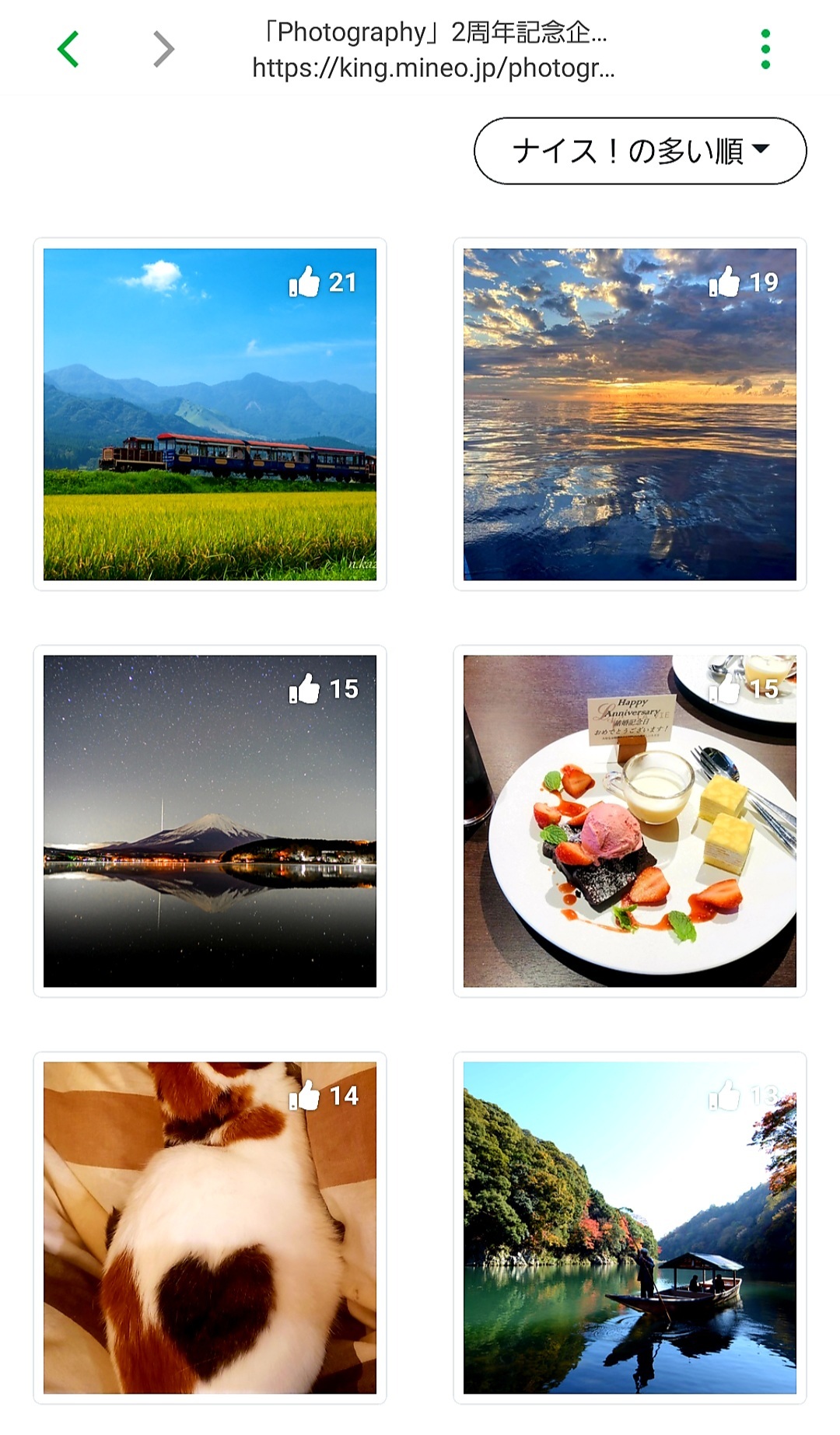This screenshot has height=1435, width=840.
Task: Open the river boat autumn photo
Action: (x=630, y=1228)
